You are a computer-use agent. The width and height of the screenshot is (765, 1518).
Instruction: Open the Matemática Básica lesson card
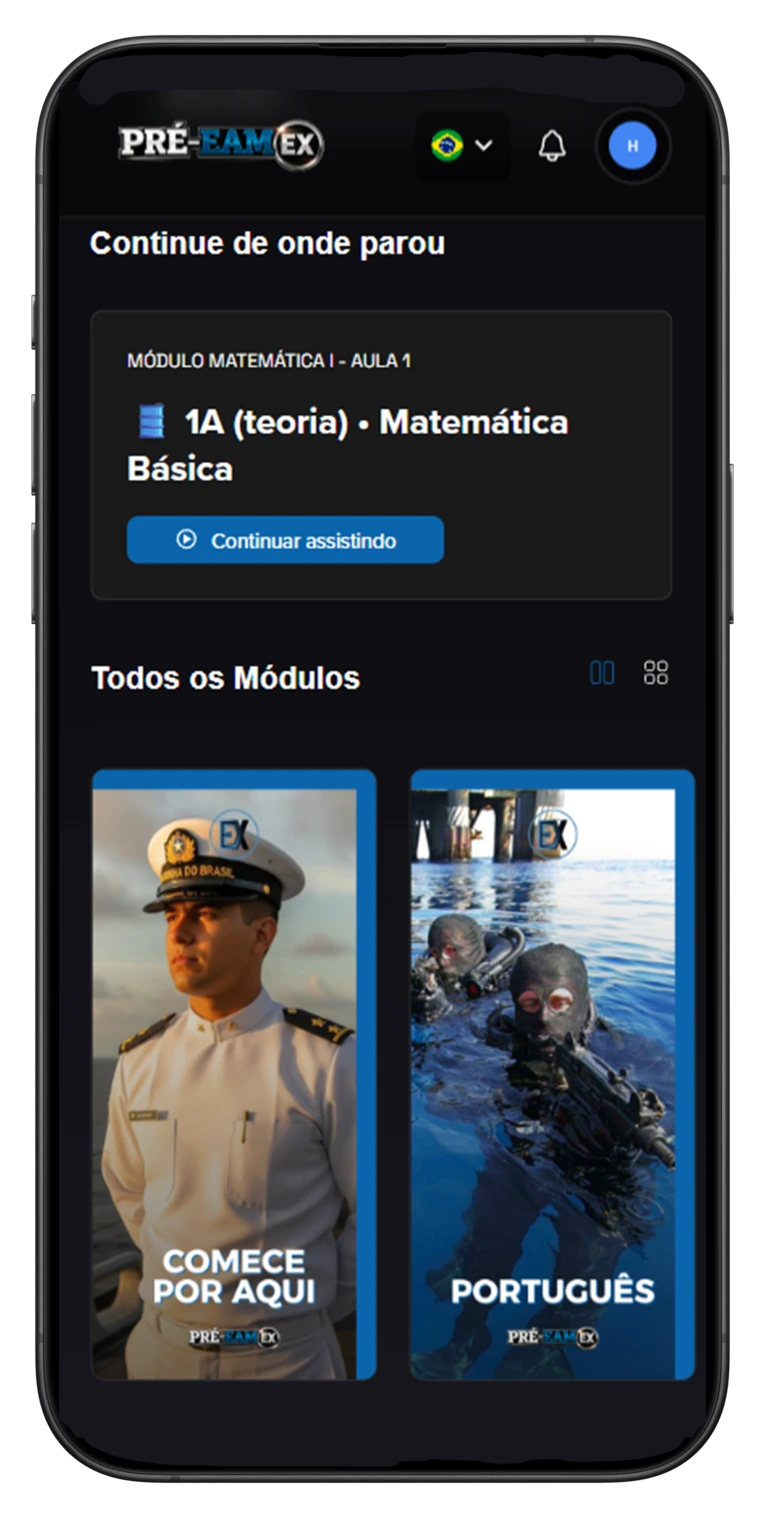point(380,443)
